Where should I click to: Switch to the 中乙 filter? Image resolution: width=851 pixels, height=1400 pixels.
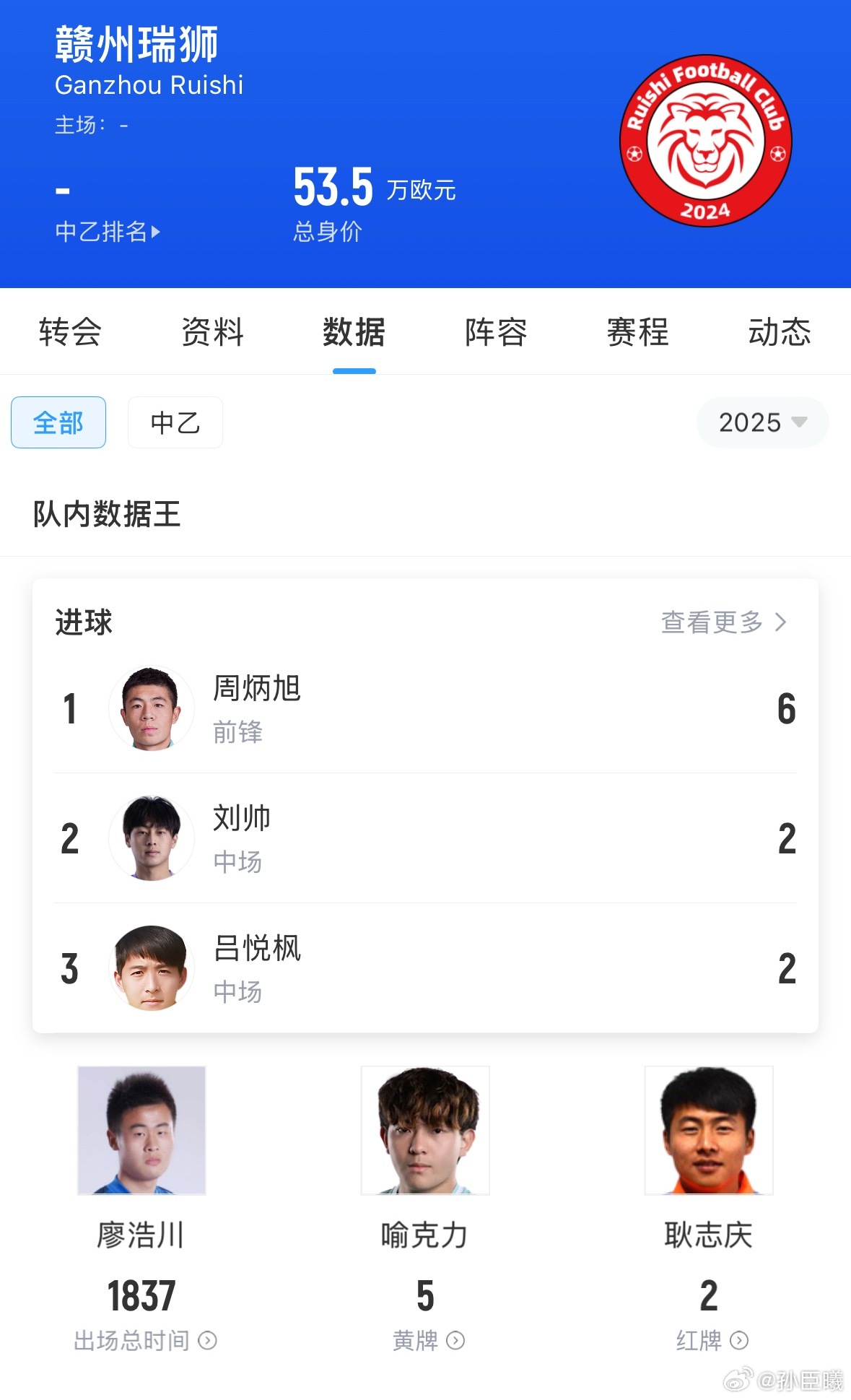(174, 423)
